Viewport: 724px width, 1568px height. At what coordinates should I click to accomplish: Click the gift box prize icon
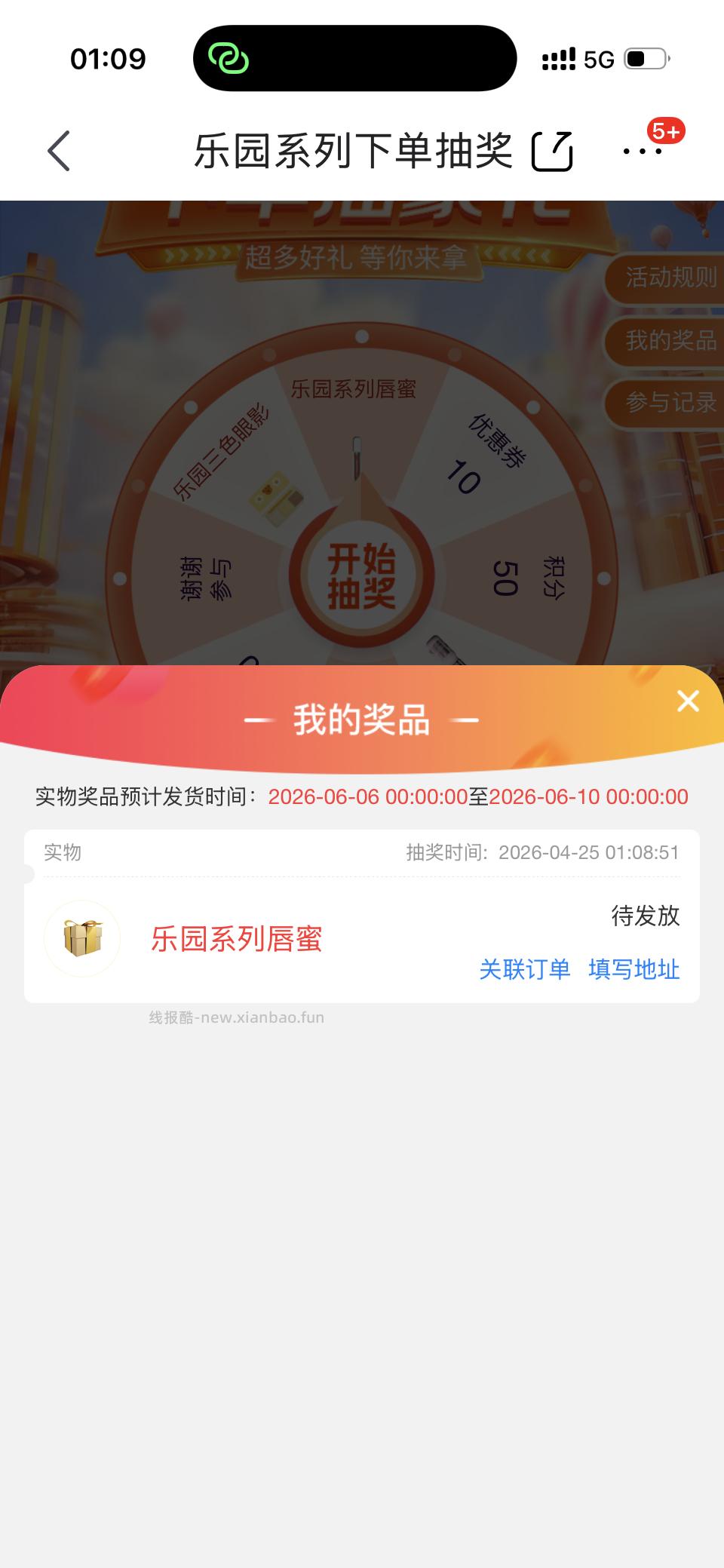pyautogui.click(x=82, y=938)
